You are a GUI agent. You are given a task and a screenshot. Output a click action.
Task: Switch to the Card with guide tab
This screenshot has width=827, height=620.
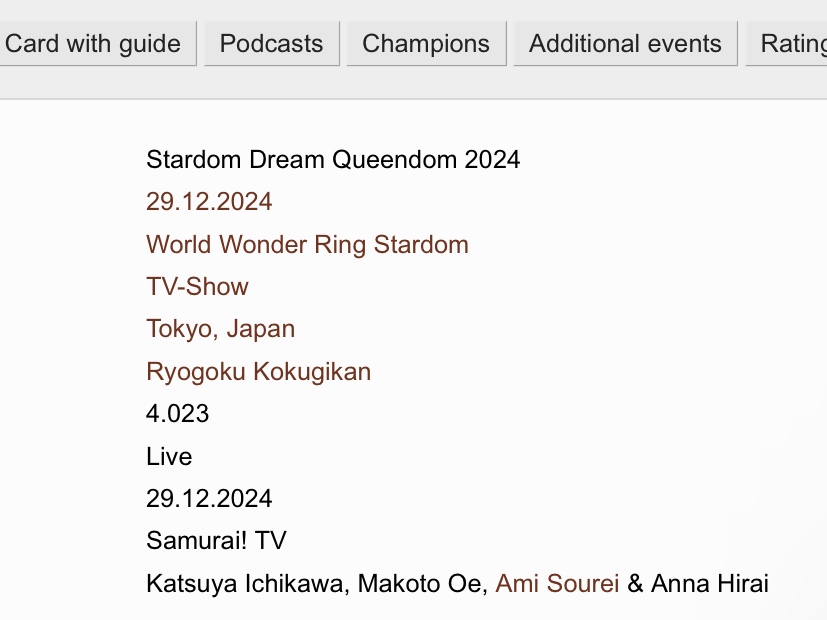coord(93,44)
